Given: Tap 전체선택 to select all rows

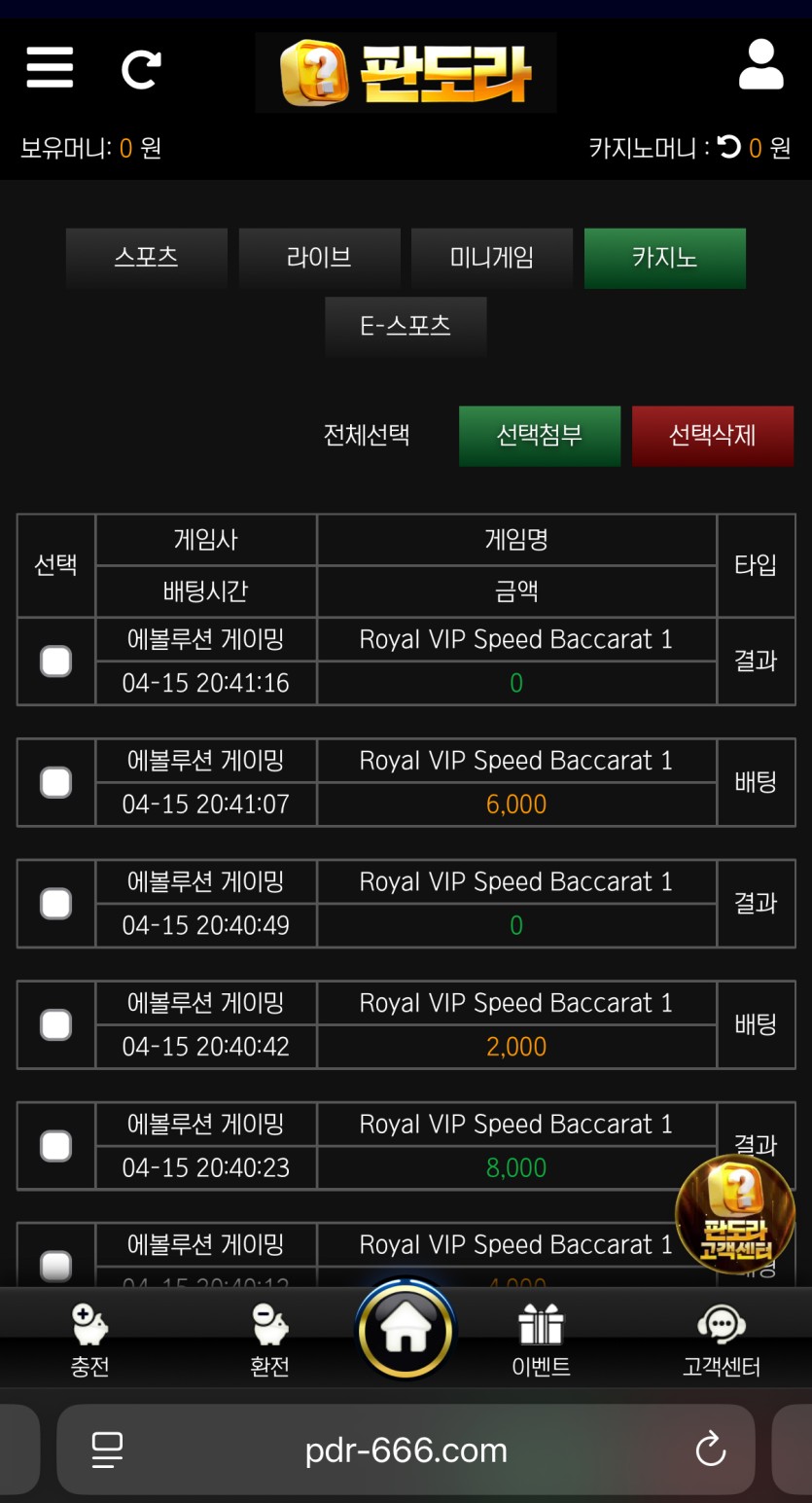Looking at the screenshot, I should (x=367, y=435).
